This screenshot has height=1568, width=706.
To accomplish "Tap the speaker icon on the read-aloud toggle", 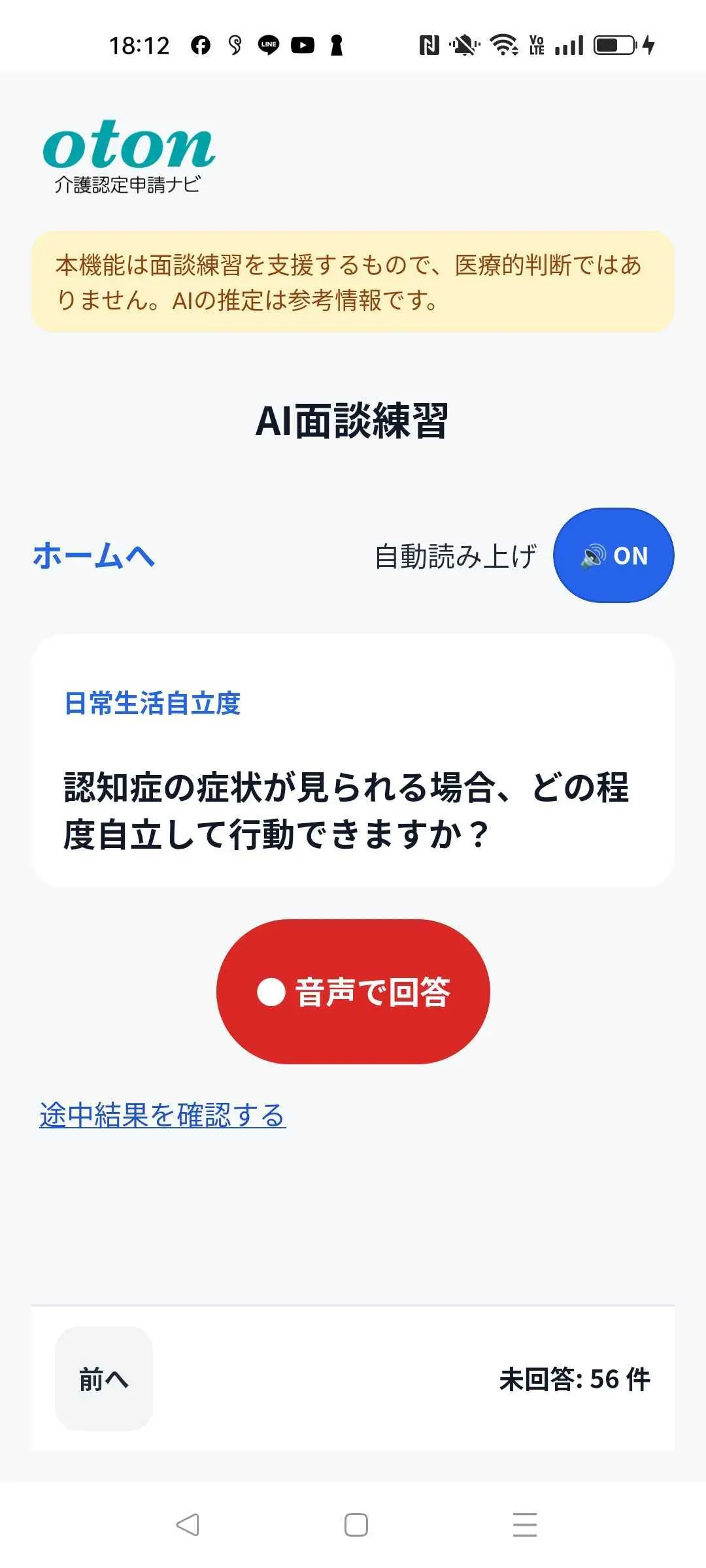I will tap(592, 555).
